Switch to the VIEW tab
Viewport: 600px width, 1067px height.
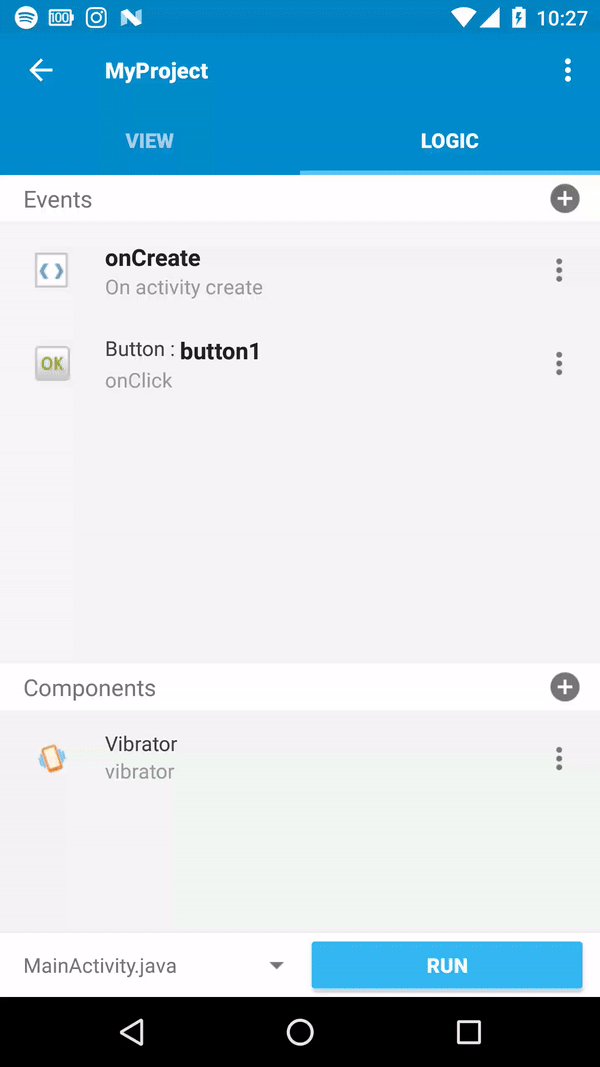(x=150, y=141)
